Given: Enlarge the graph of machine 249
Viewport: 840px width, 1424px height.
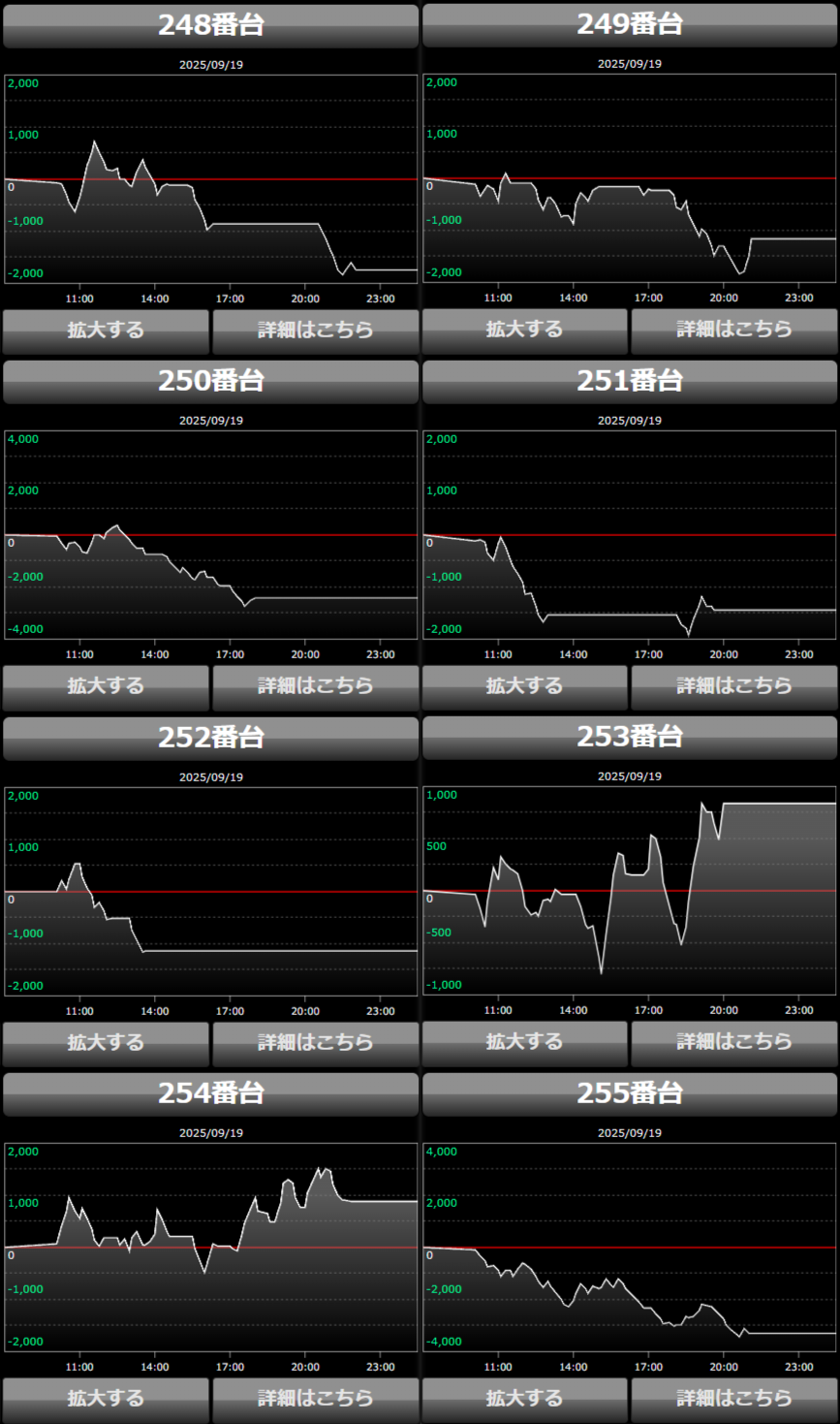Looking at the screenshot, I should 524,330.
